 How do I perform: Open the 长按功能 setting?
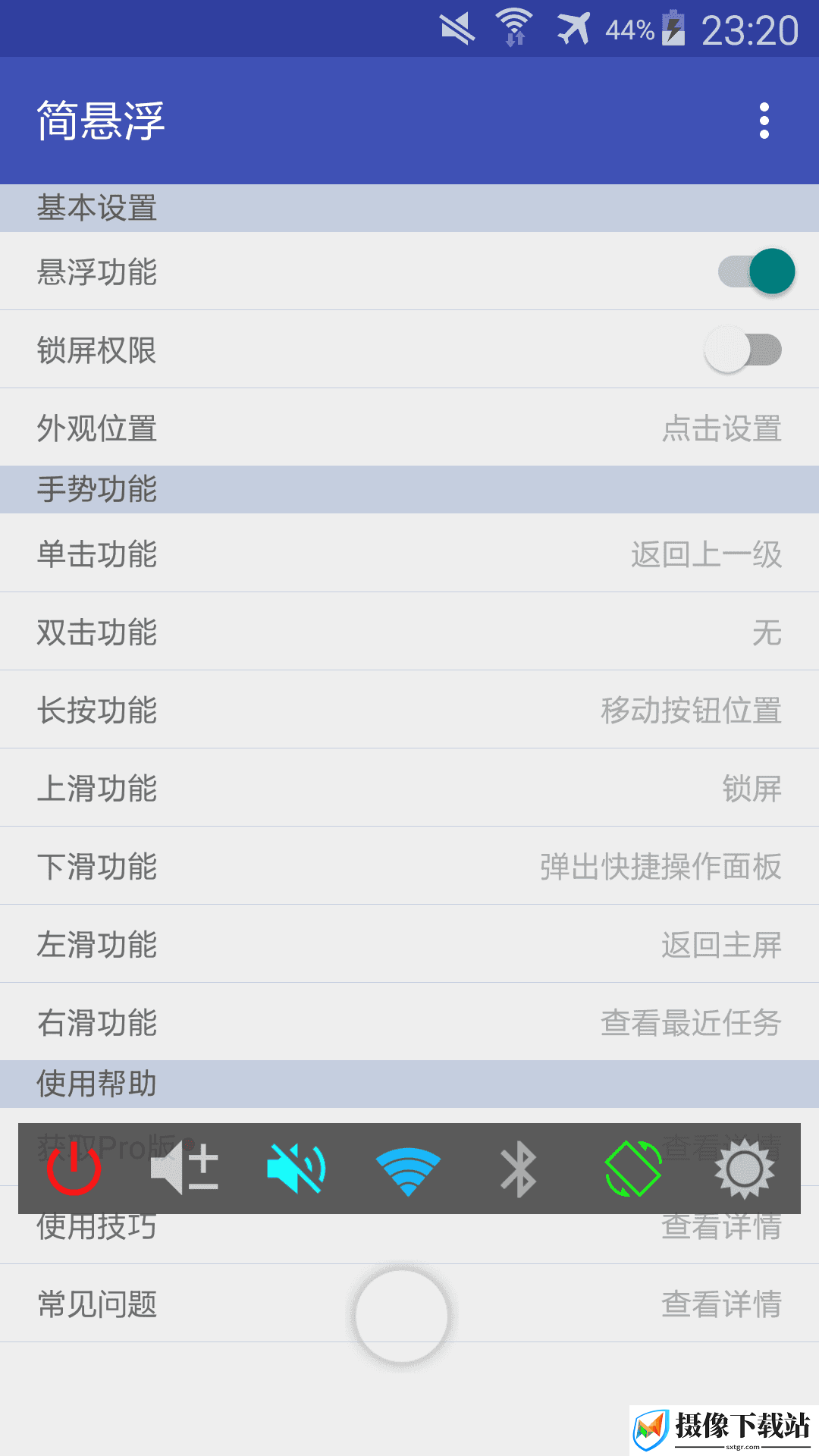click(409, 710)
